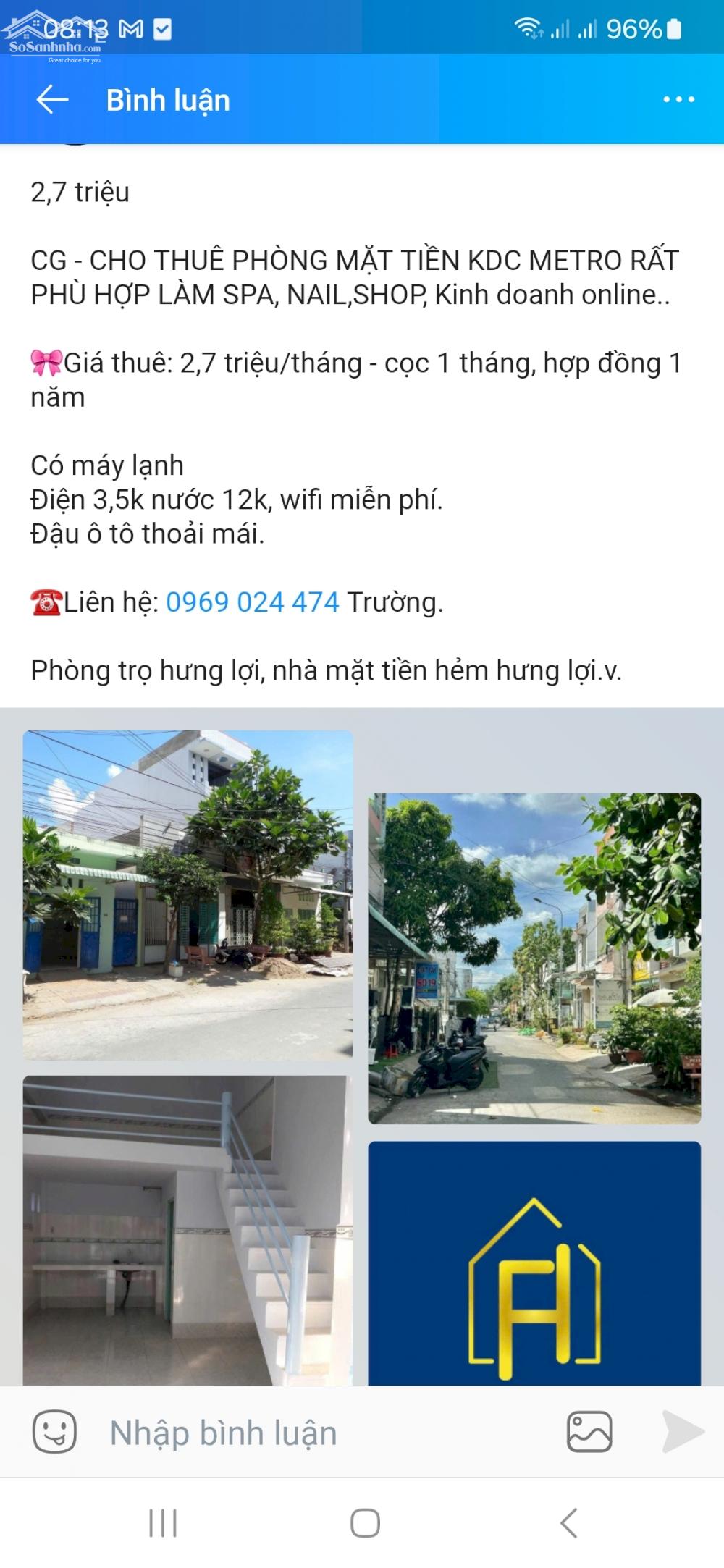Image resolution: width=724 pixels, height=1568 pixels.
Task: Send the comment
Action: point(682,1432)
